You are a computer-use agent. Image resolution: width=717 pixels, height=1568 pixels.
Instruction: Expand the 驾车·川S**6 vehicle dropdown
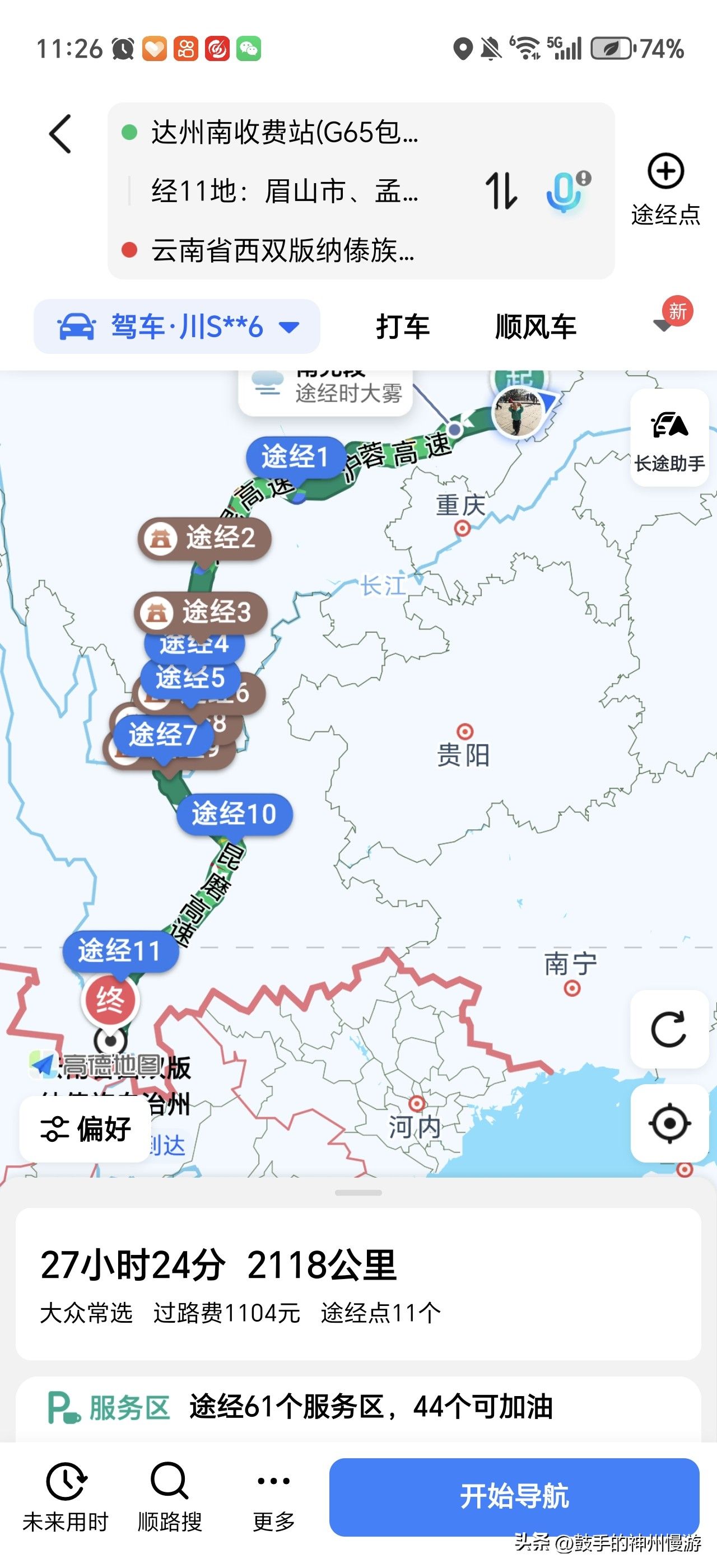pyautogui.click(x=176, y=327)
